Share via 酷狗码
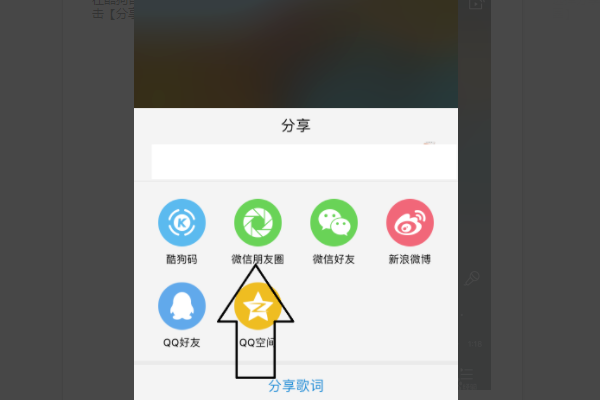This screenshot has width=600, height=400. pyautogui.click(x=181, y=223)
